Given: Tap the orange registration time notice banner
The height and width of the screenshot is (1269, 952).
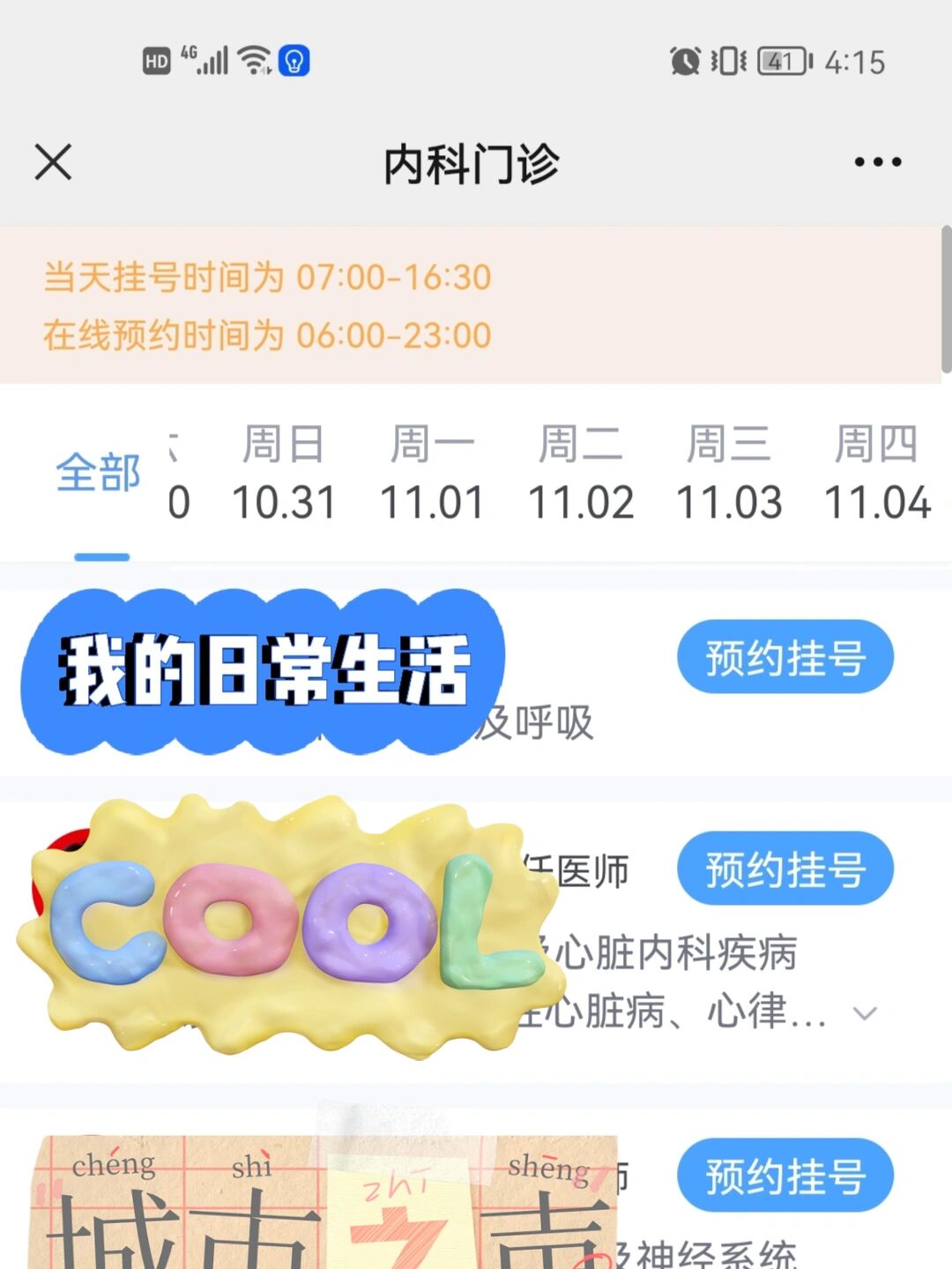Looking at the screenshot, I should click(x=476, y=306).
